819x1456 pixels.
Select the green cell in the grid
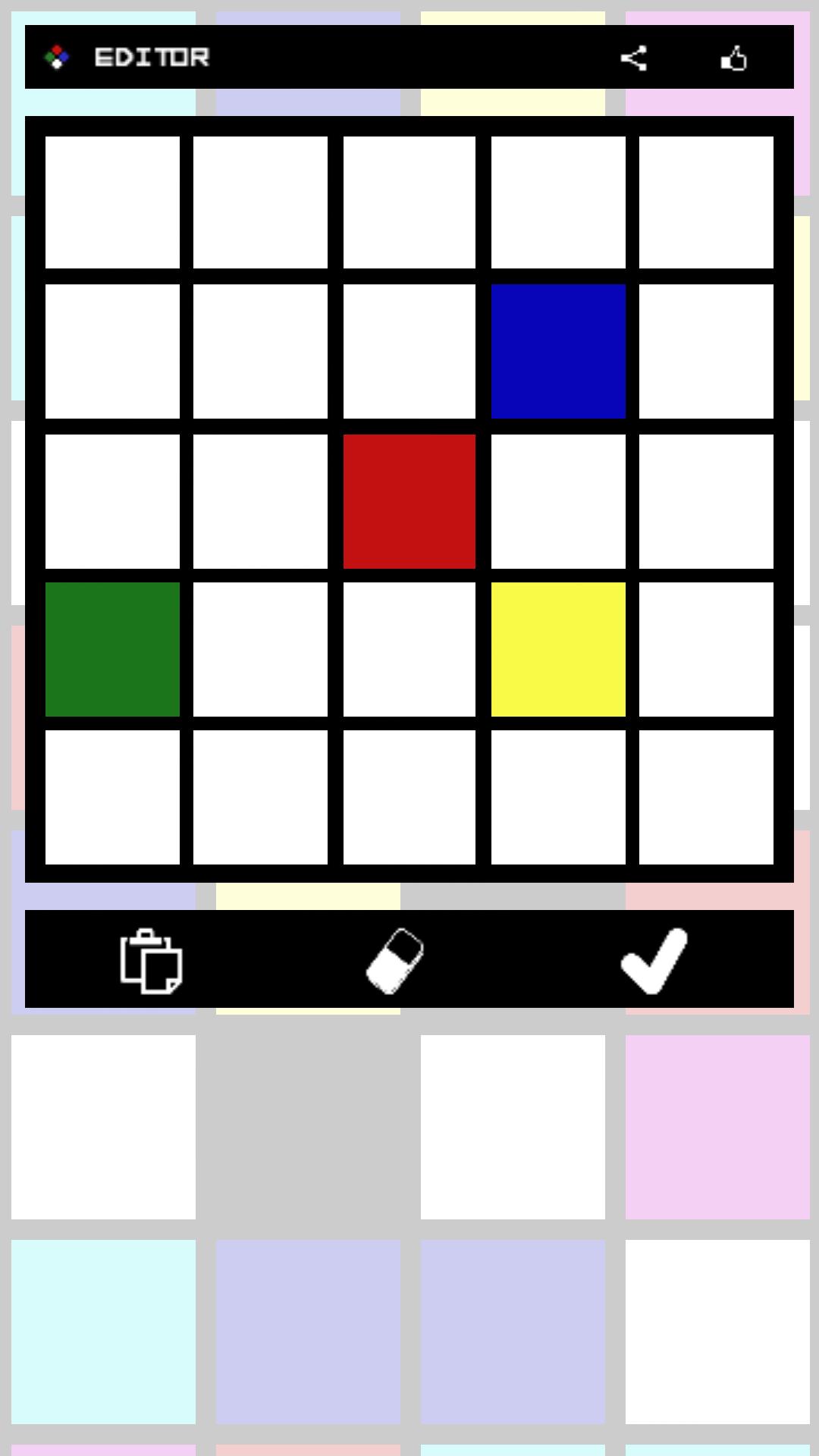pos(112,650)
